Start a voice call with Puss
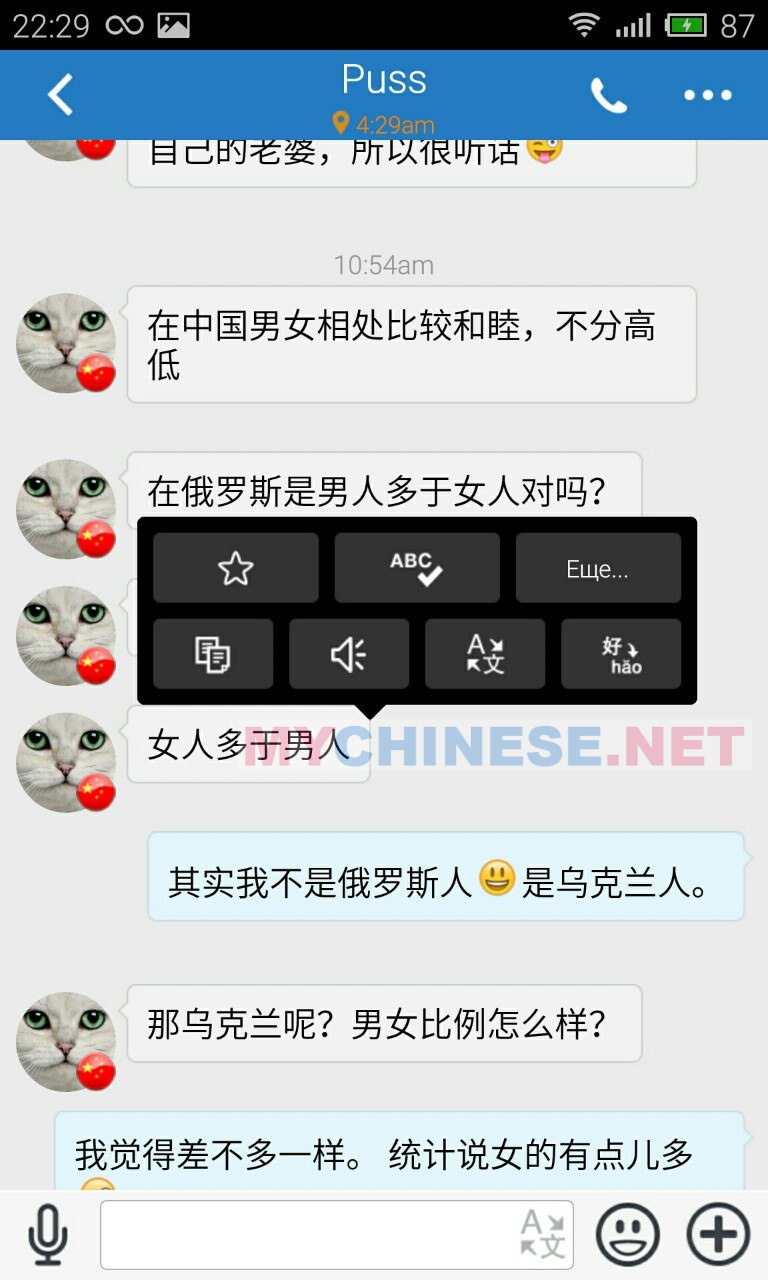768x1280 pixels. pos(608,96)
